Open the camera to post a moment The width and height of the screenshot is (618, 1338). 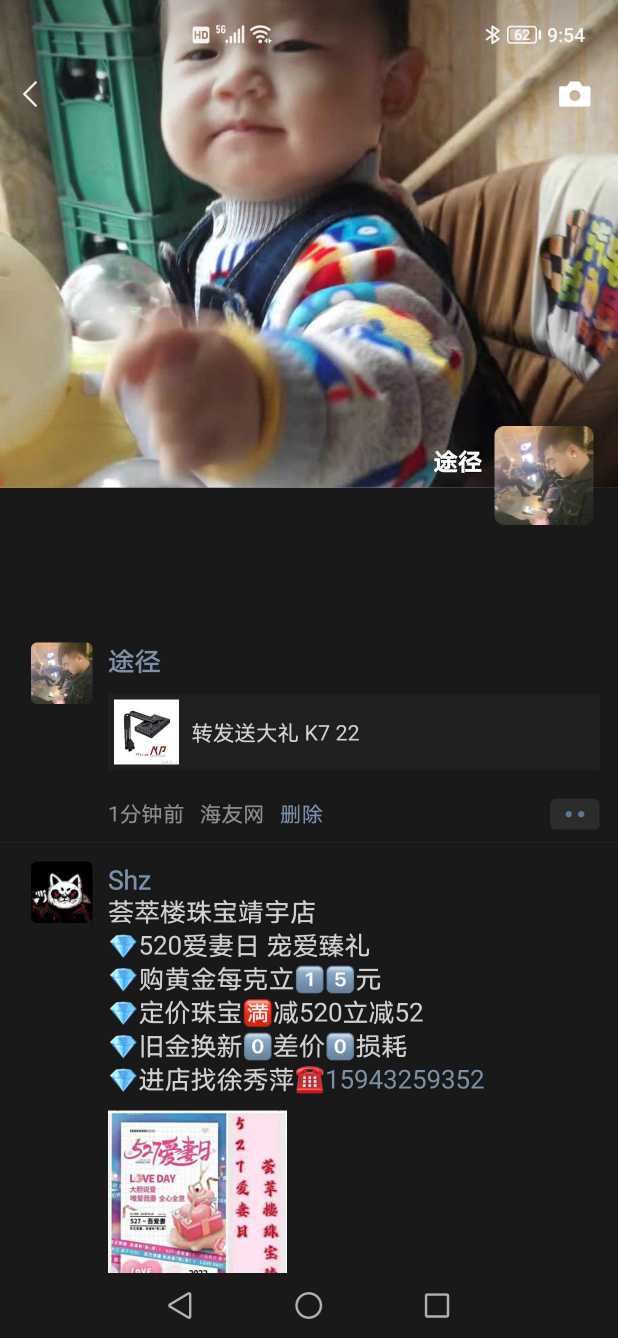pyautogui.click(x=574, y=95)
